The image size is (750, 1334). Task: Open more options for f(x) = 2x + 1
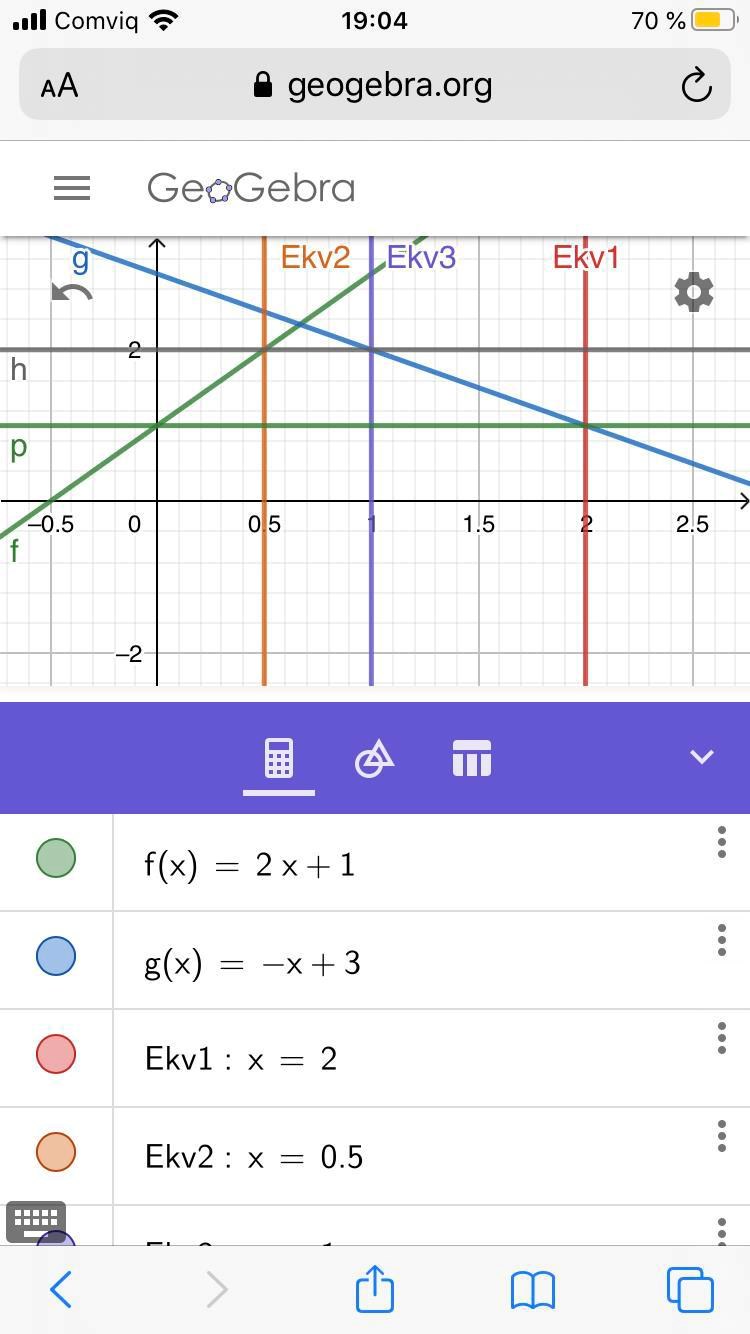click(x=721, y=843)
